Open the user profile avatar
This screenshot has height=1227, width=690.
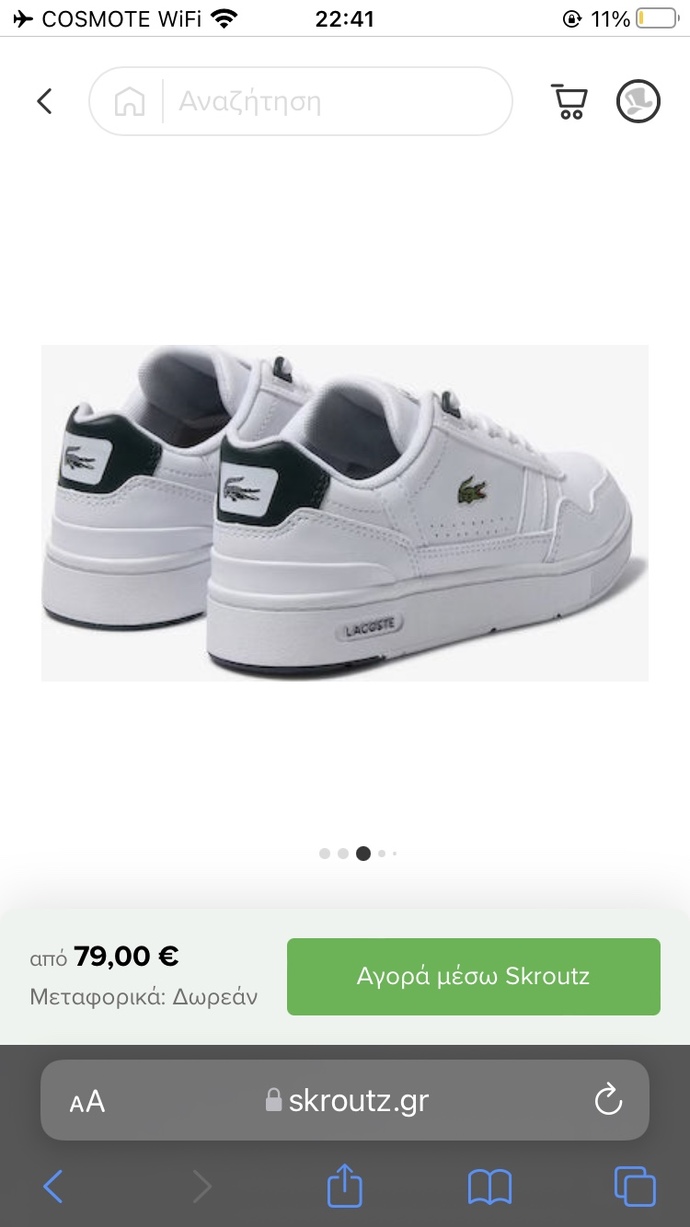point(638,101)
